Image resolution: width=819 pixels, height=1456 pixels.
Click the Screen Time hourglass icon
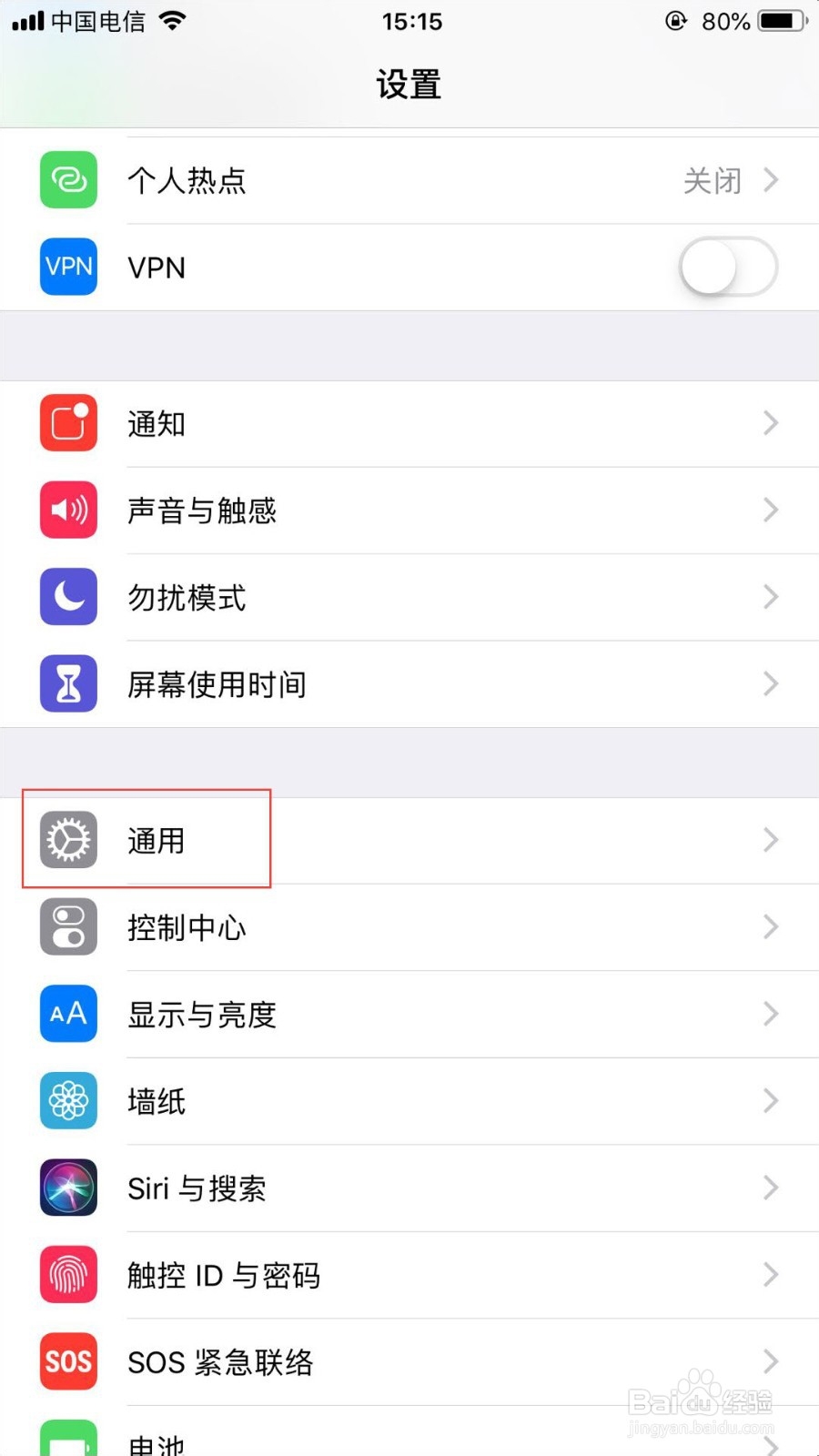[x=68, y=683]
